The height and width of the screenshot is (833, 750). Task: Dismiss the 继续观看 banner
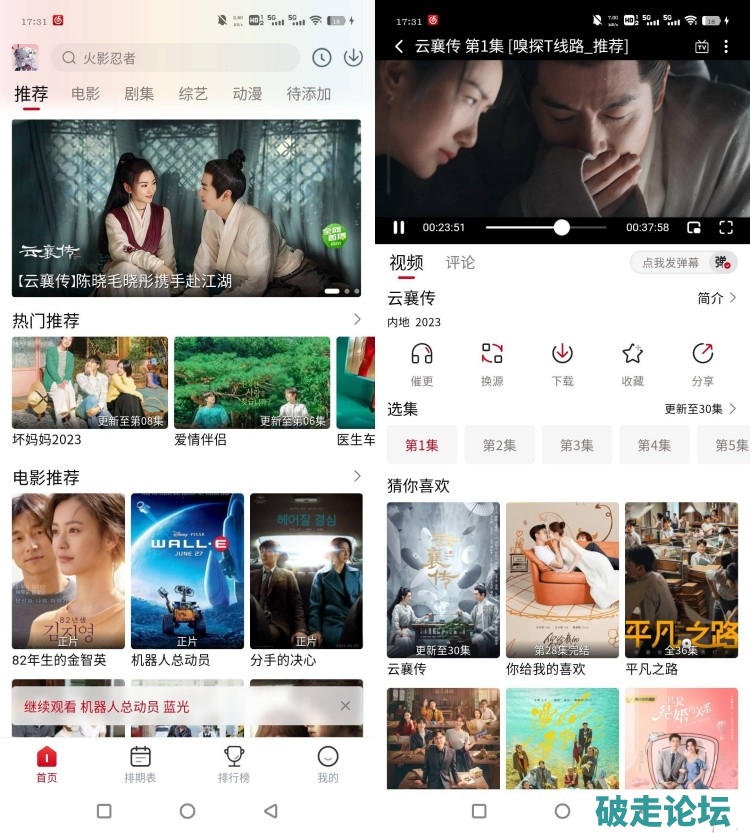[345, 706]
